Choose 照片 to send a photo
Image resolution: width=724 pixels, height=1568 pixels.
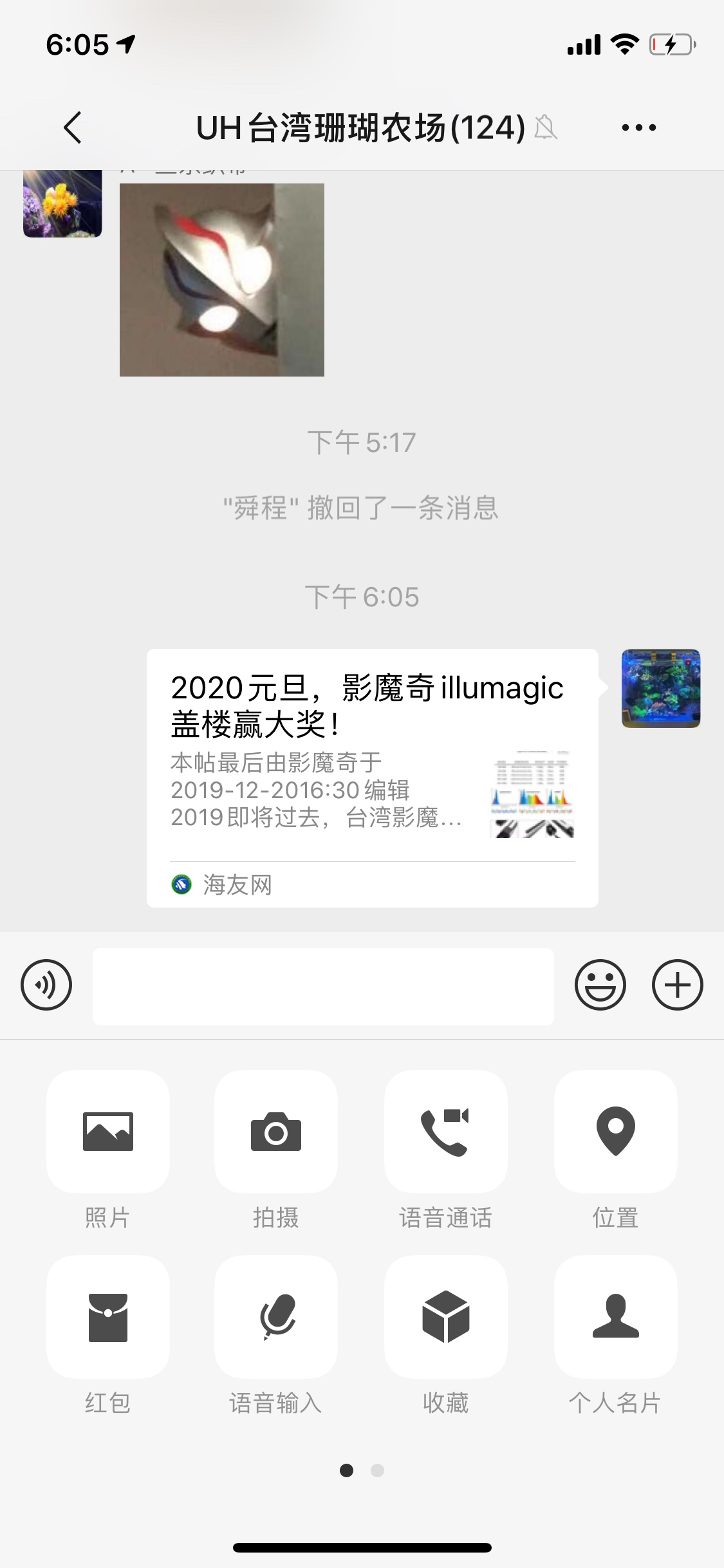[x=108, y=1132]
